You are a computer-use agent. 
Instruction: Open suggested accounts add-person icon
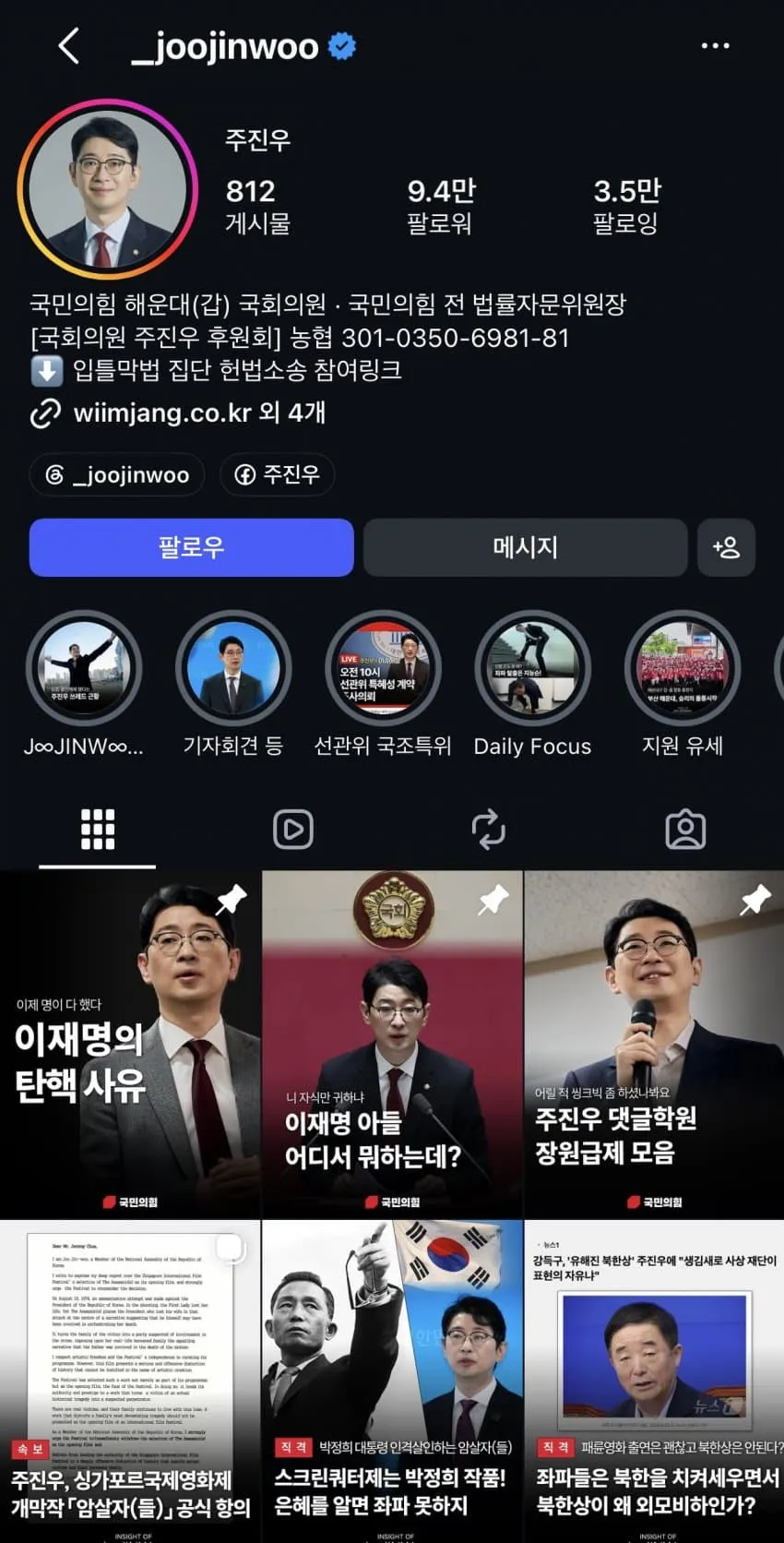[x=726, y=547]
